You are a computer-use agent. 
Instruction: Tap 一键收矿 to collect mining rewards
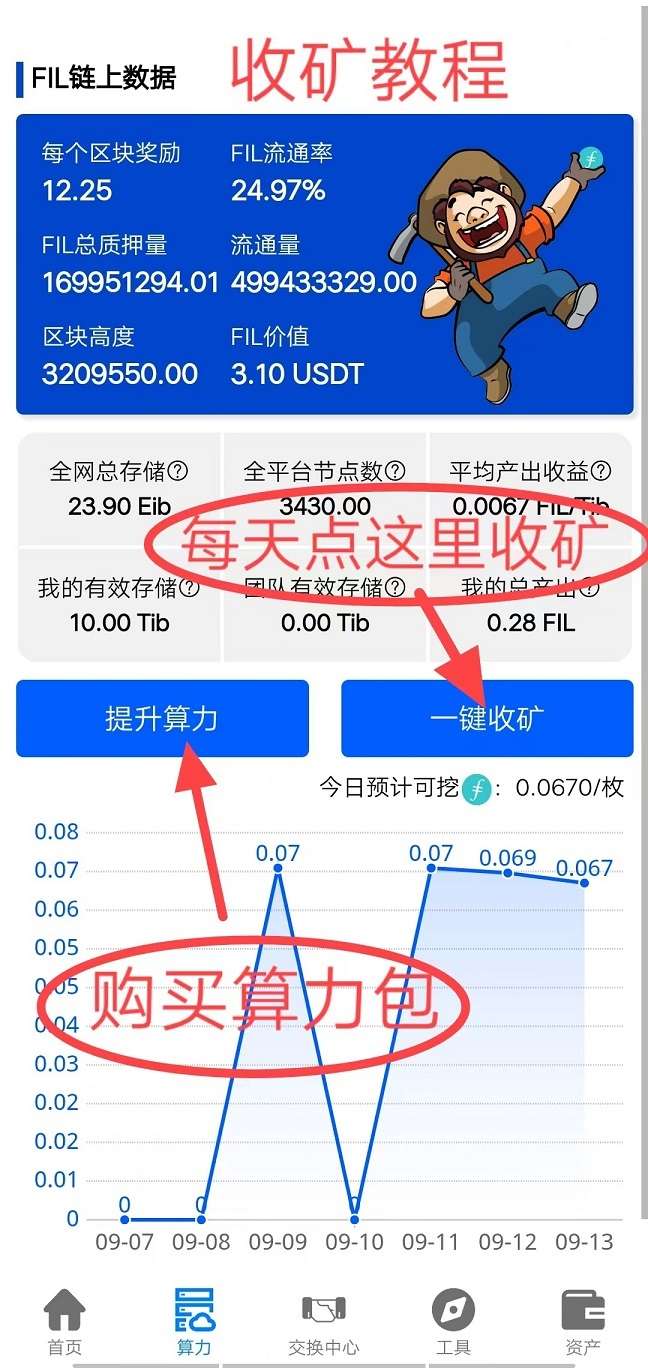[487, 718]
